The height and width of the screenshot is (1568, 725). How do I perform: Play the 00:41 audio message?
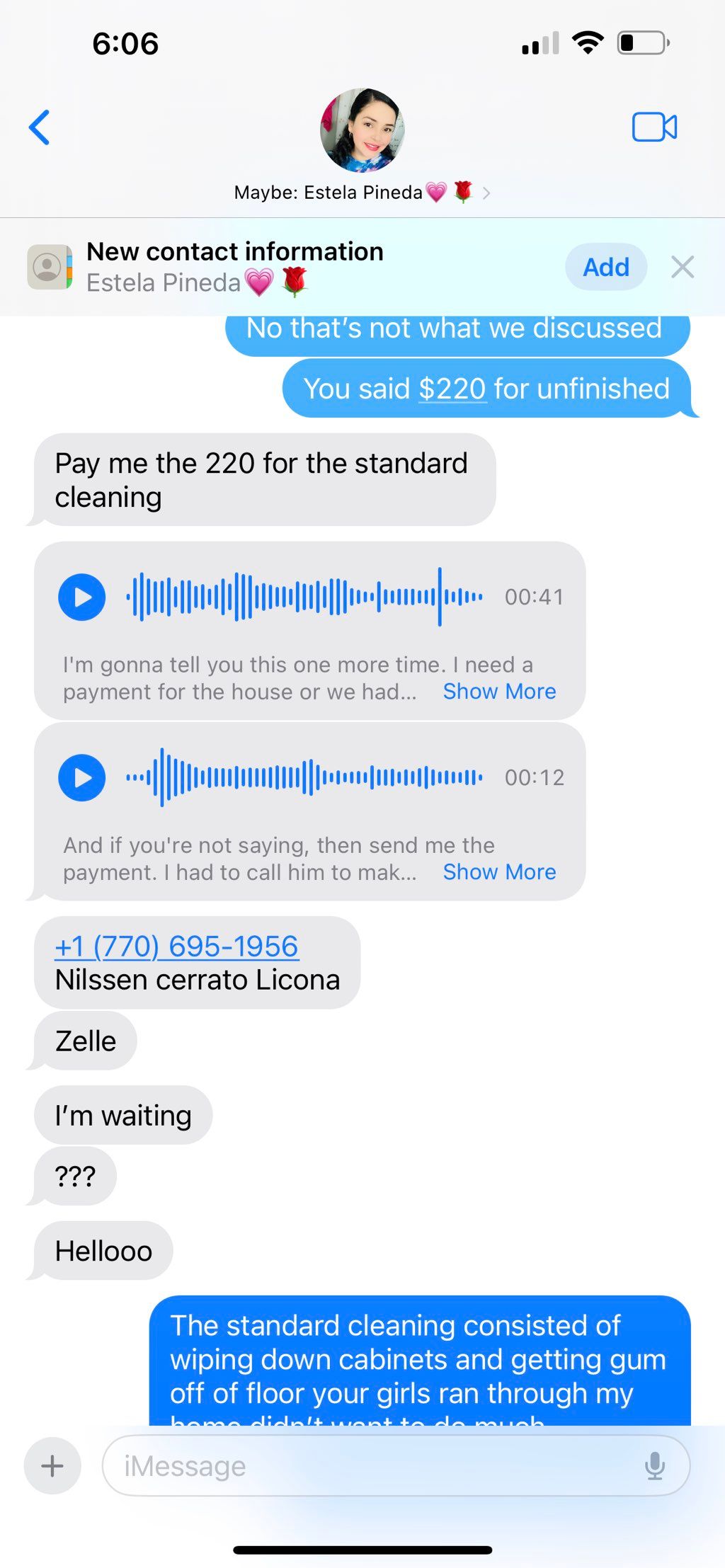pos(82,597)
